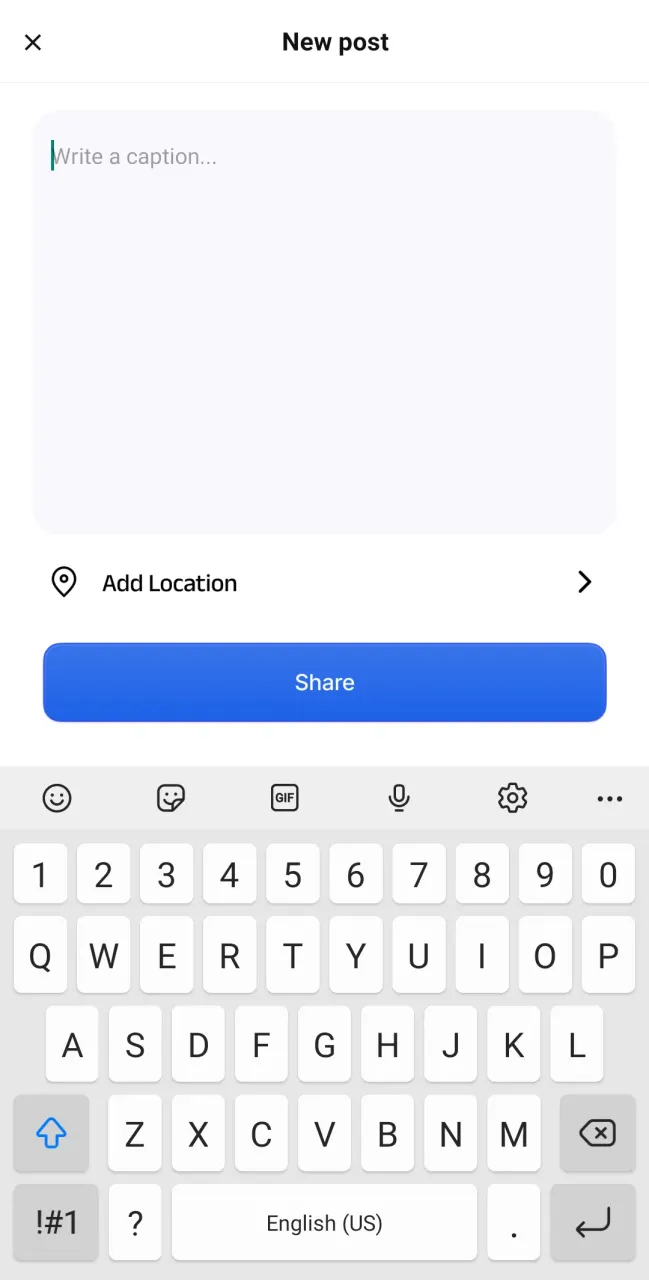The height and width of the screenshot is (1280, 649).
Task: Open the Add Location row
Action: pyautogui.click(x=324, y=582)
